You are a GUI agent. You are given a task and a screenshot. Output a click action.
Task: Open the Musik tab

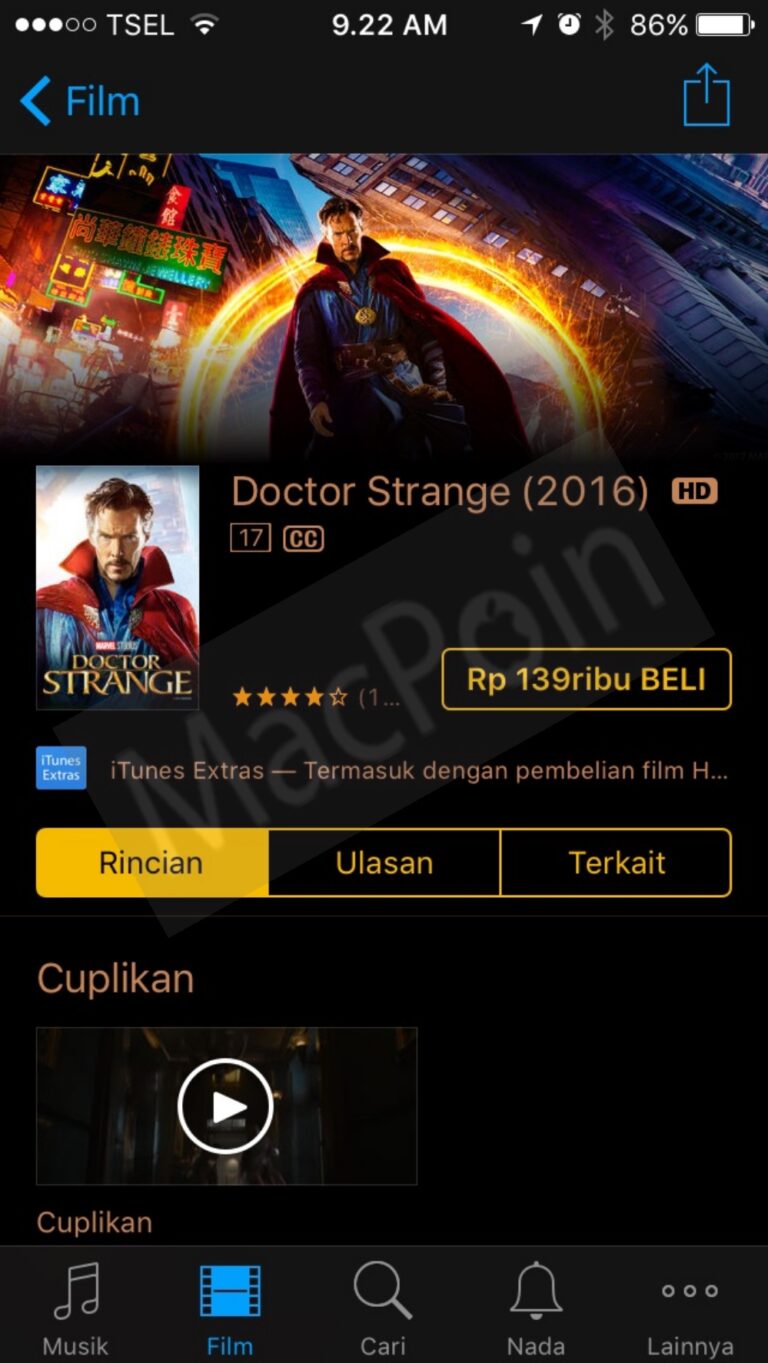tap(76, 1307)
